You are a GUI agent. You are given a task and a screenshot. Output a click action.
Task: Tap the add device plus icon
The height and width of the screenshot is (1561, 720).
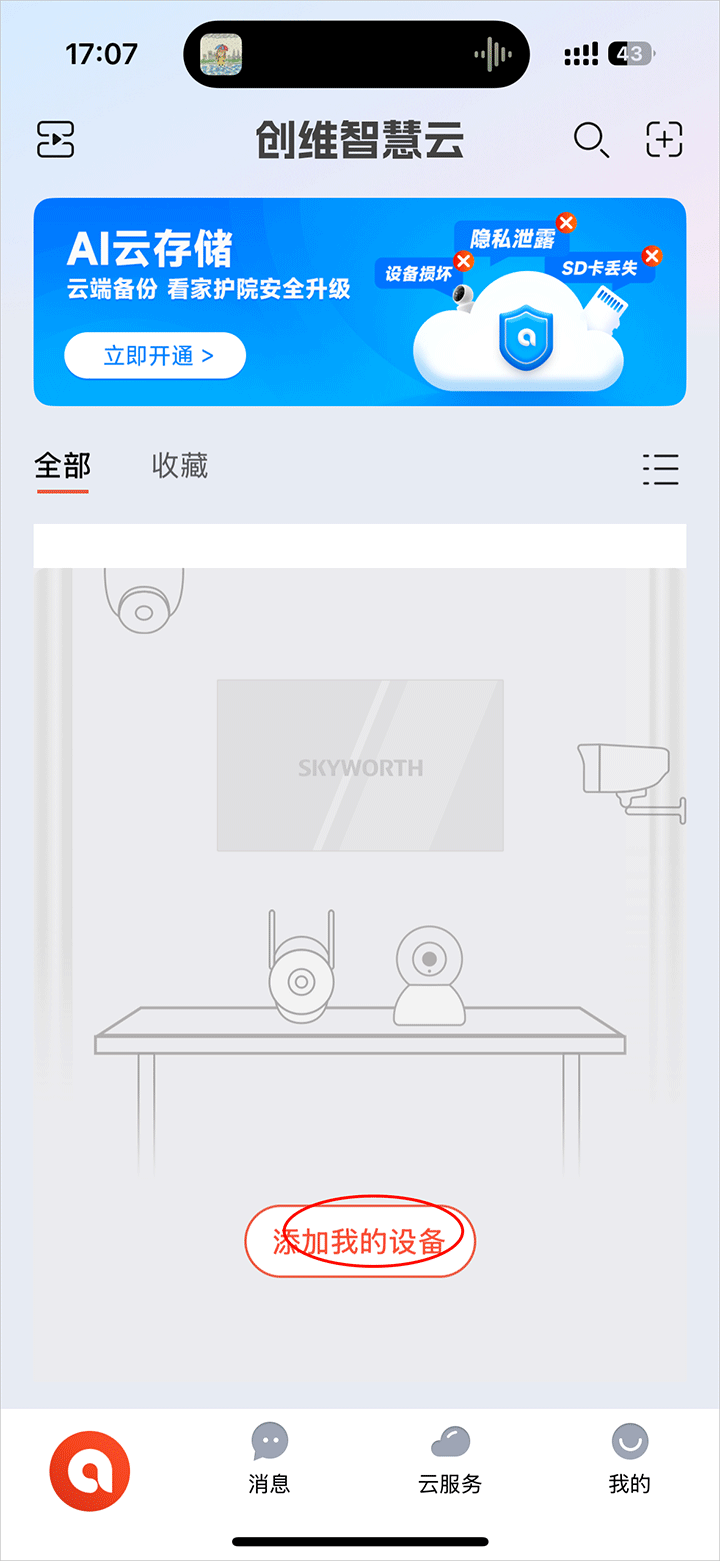coord(664,140)
